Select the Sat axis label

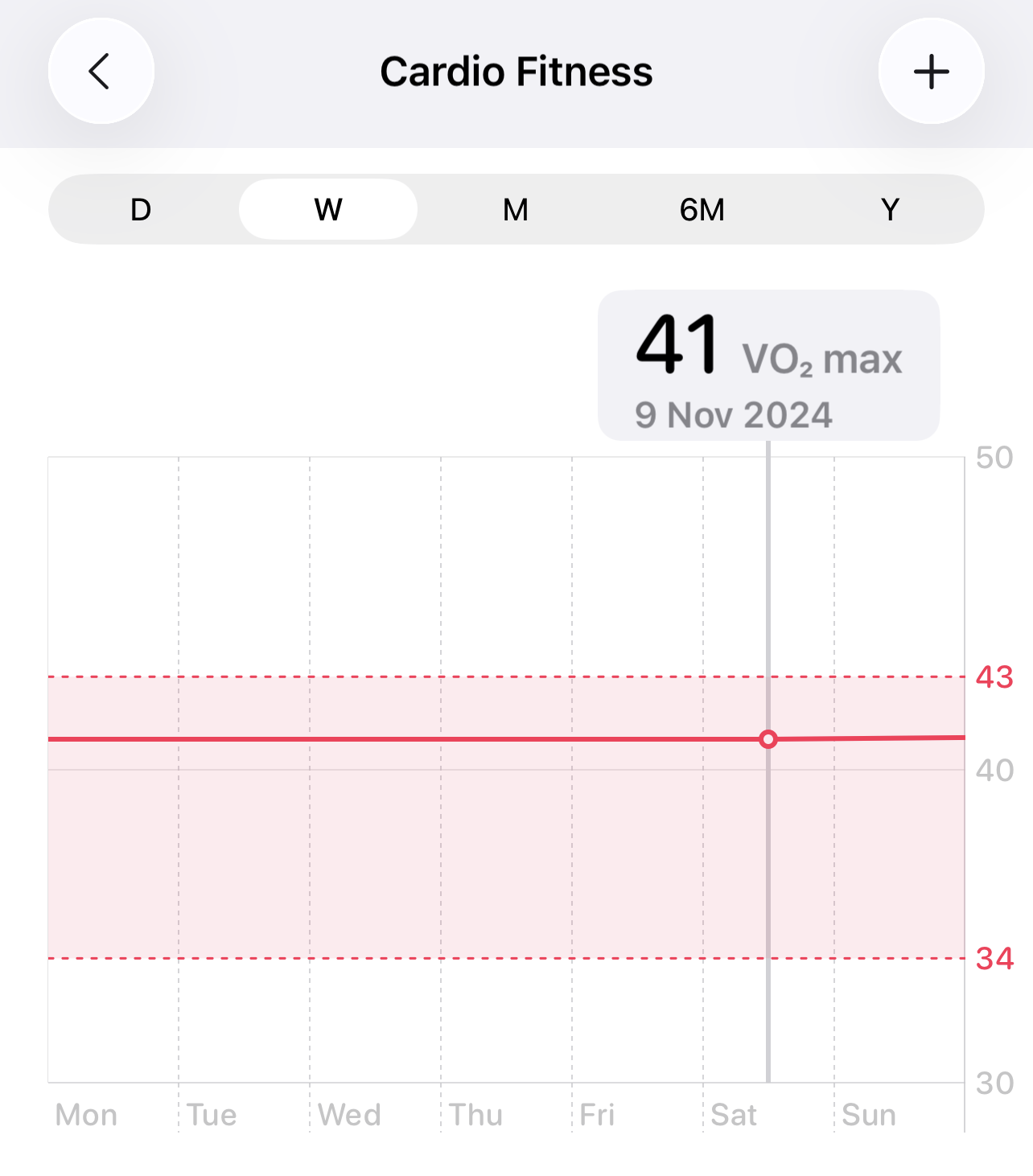point(733,1115)
